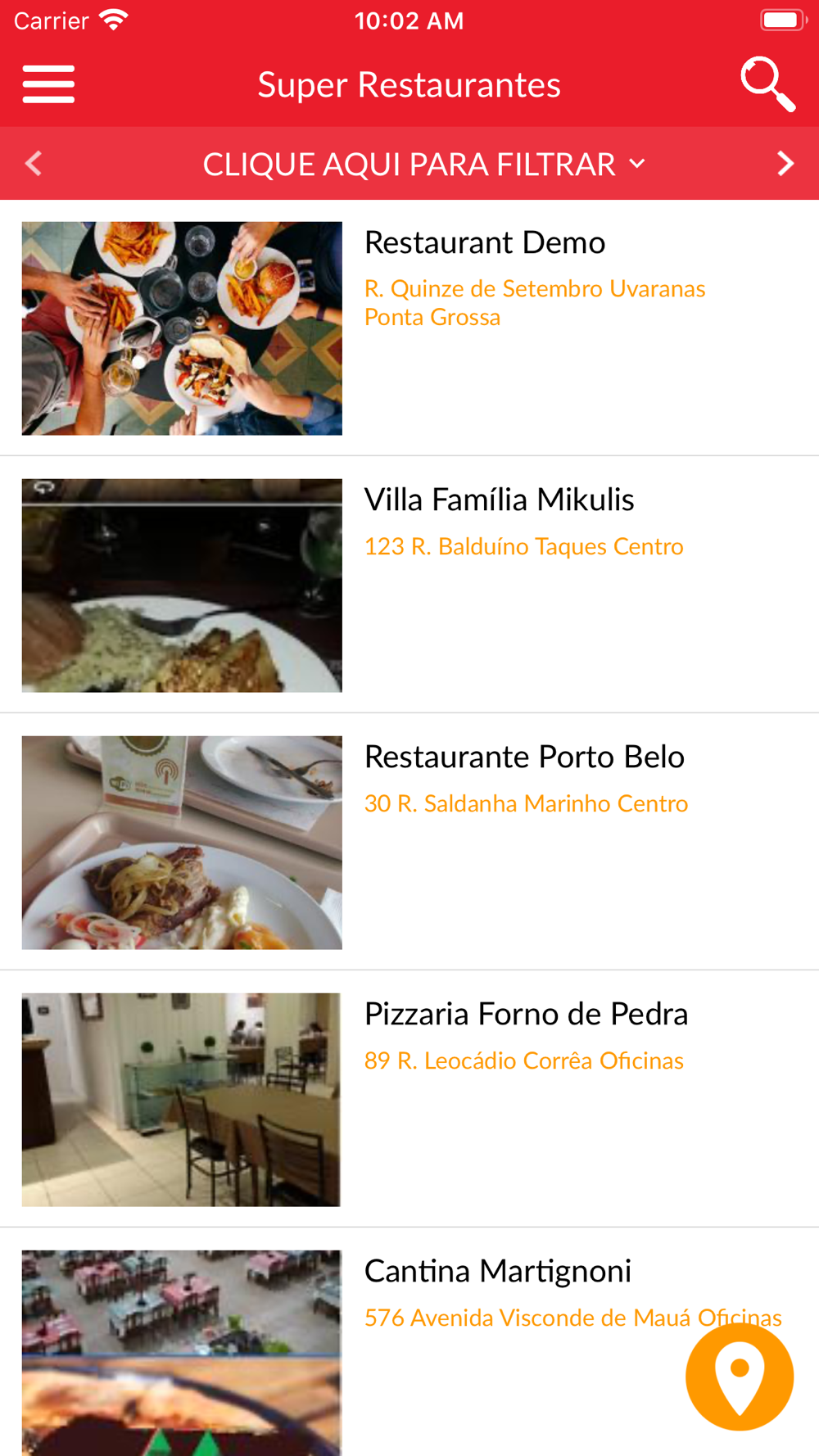Open the Restaurant Demo listing
819x1456 pixels.
tap(484, 243)
